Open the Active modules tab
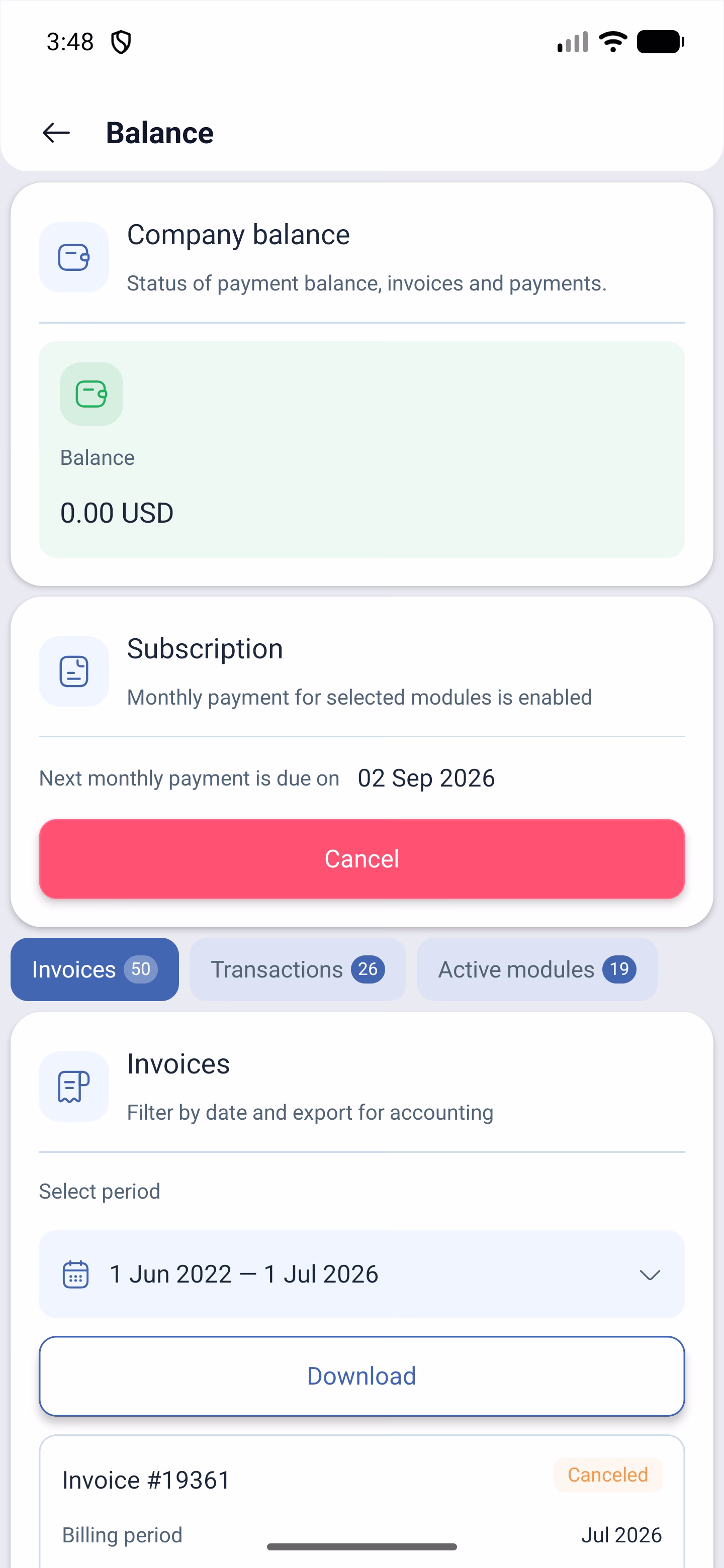Viewport: 724px width, 1568px height. 537,969
